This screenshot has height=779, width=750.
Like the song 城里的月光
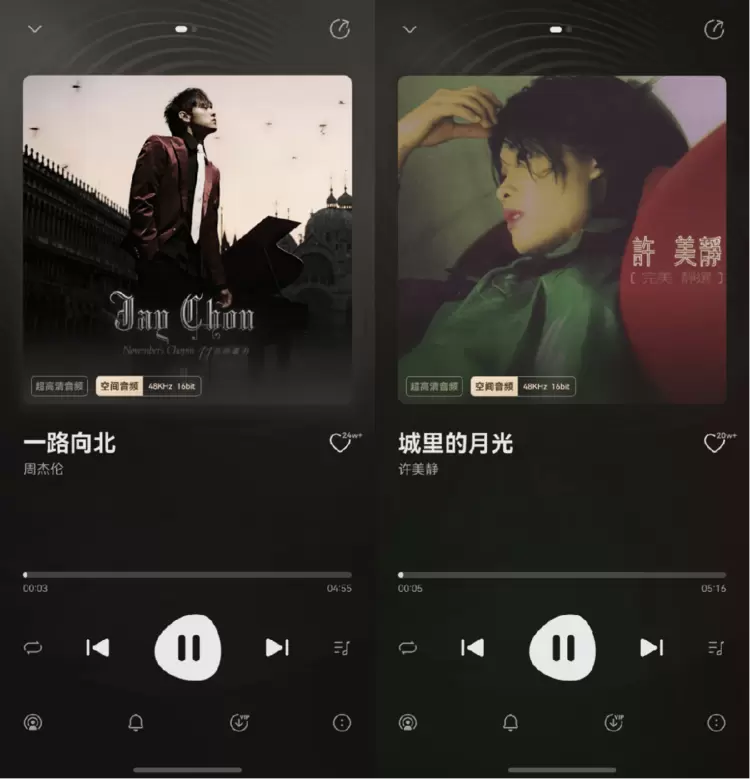click(714, 444)
